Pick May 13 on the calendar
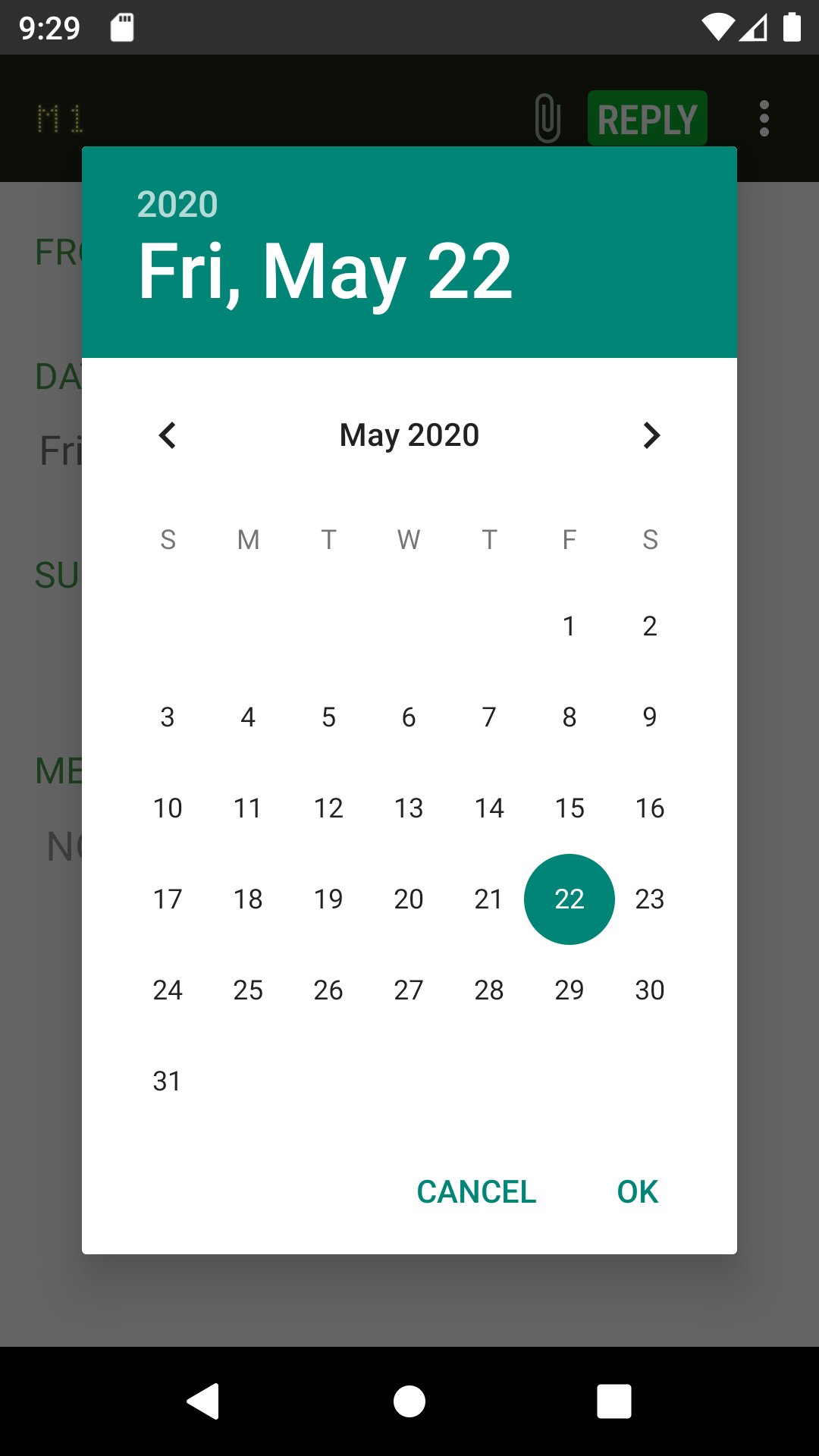This screenshot has height=1456, width=819. (409, 808)
